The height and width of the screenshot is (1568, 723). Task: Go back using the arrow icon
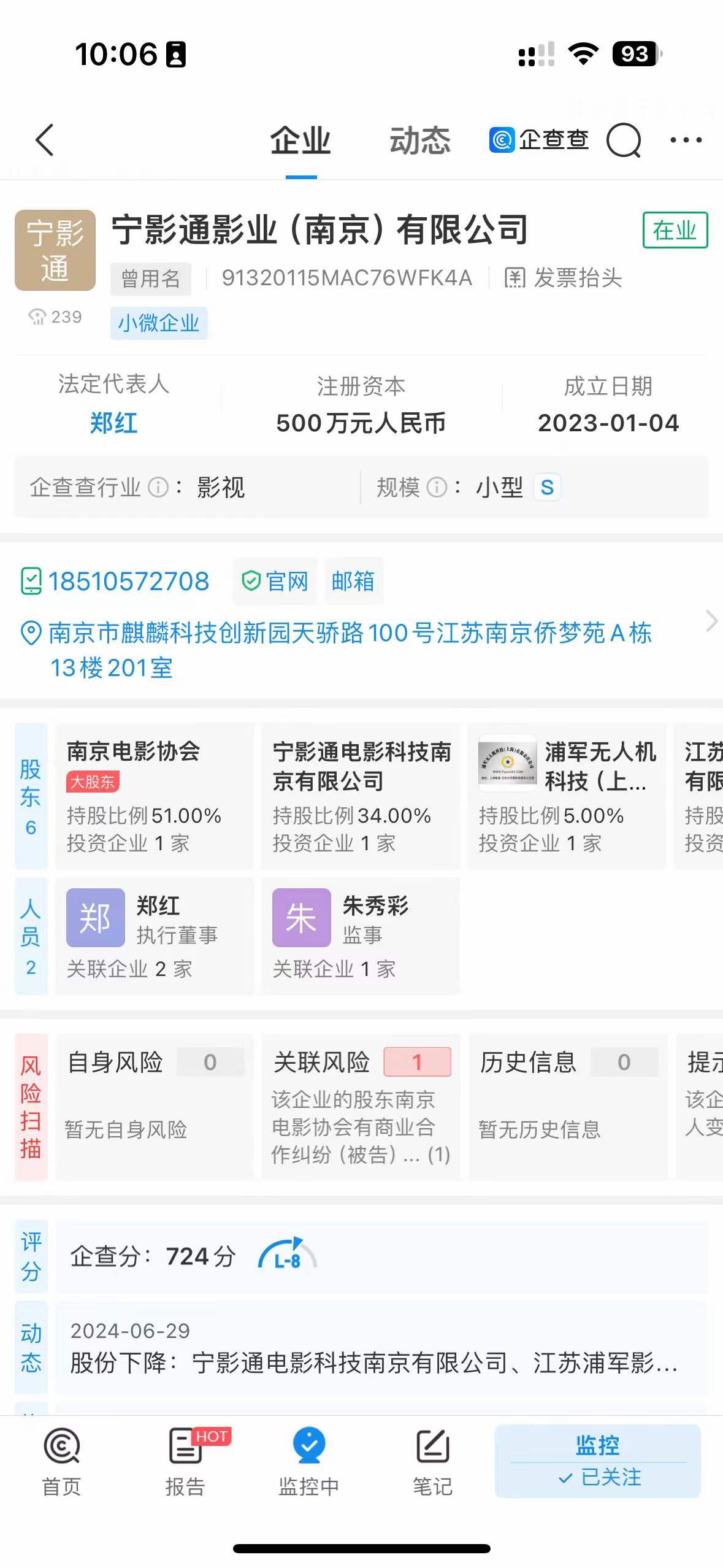(45, 140)
